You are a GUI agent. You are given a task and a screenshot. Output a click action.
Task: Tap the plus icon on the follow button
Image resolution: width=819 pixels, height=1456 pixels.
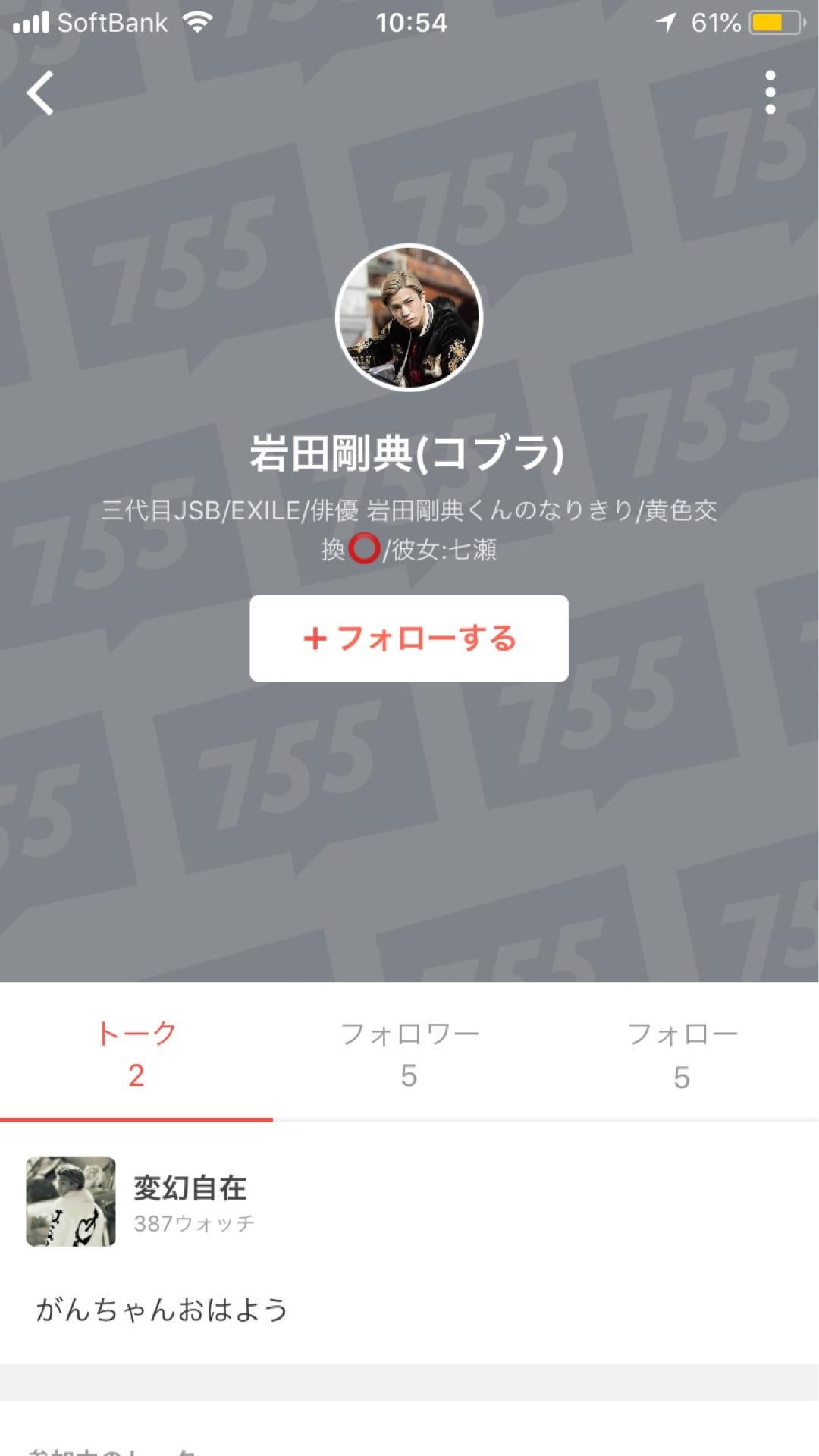[x=315, y=639]
